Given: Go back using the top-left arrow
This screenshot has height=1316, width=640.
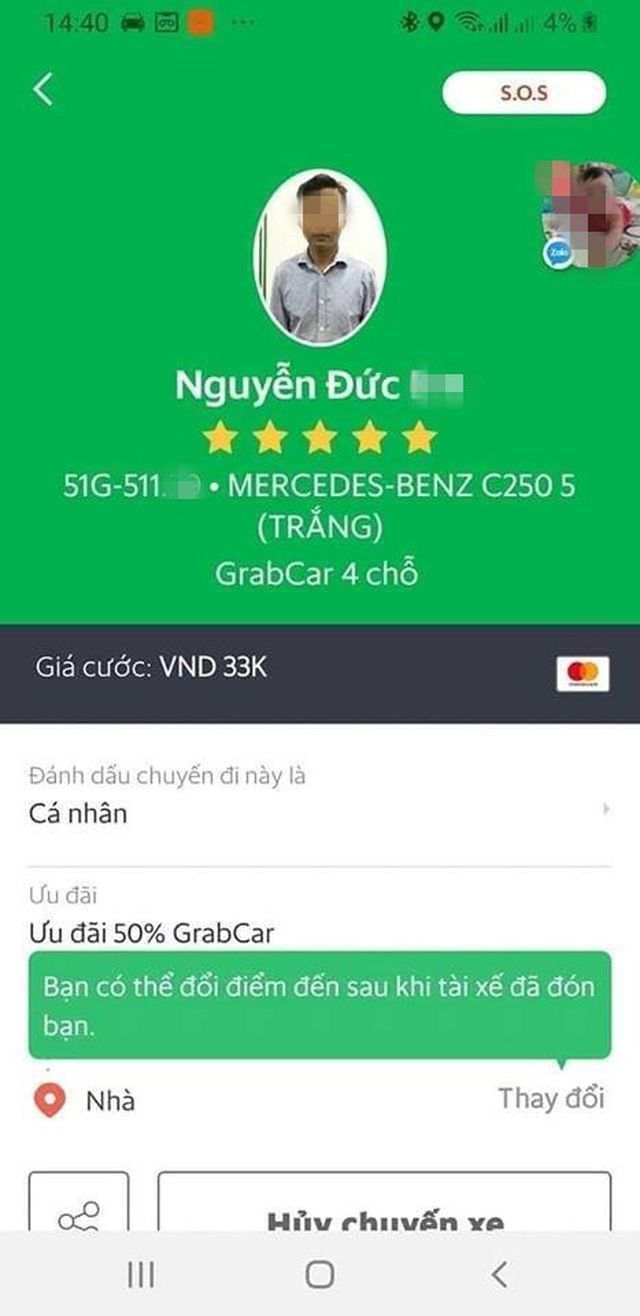Looking at the screenshot, I should pyautogui.click(x=42, y=90).
